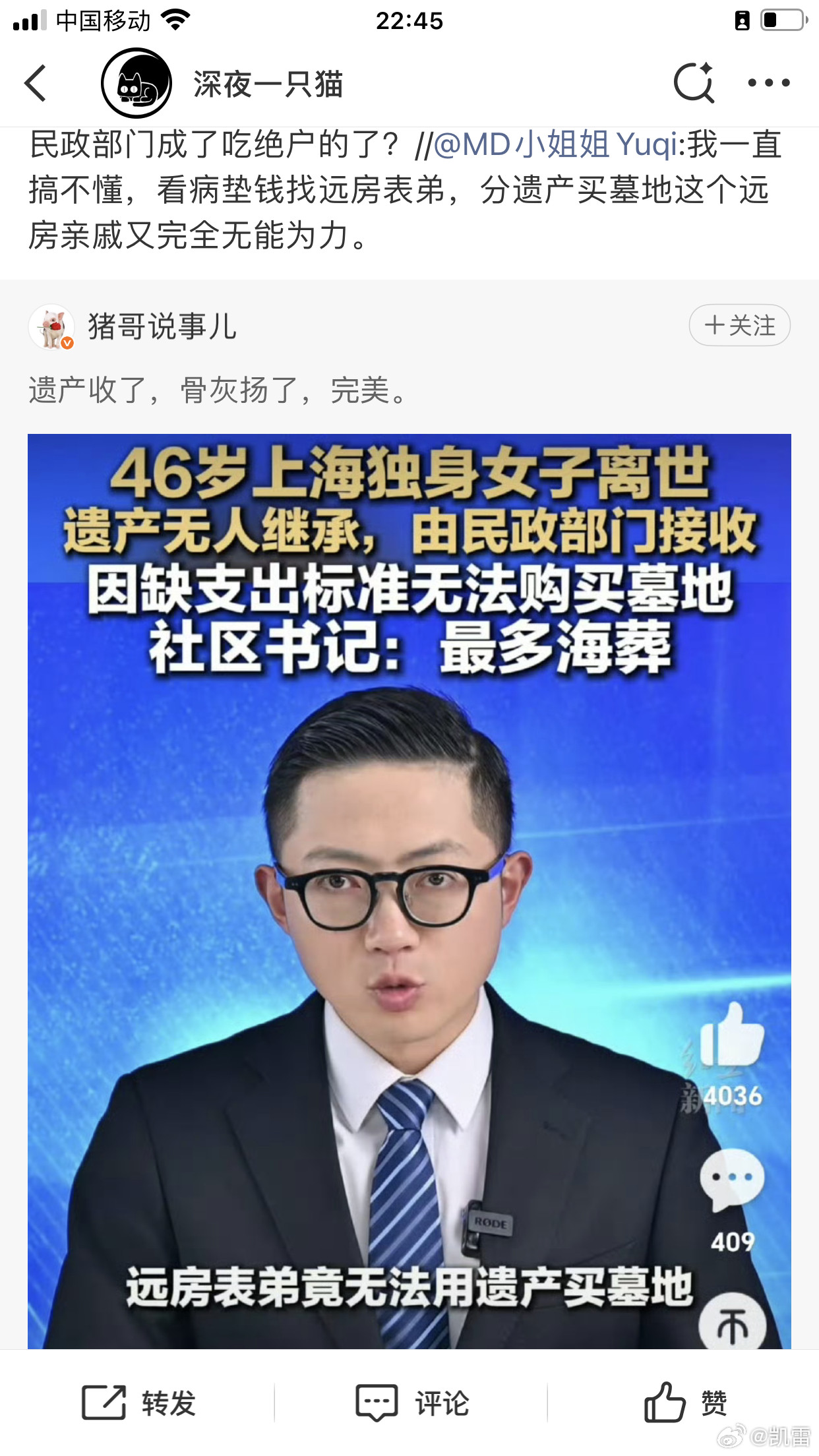Open 猪哥说事儿's profile

point(162,326)
